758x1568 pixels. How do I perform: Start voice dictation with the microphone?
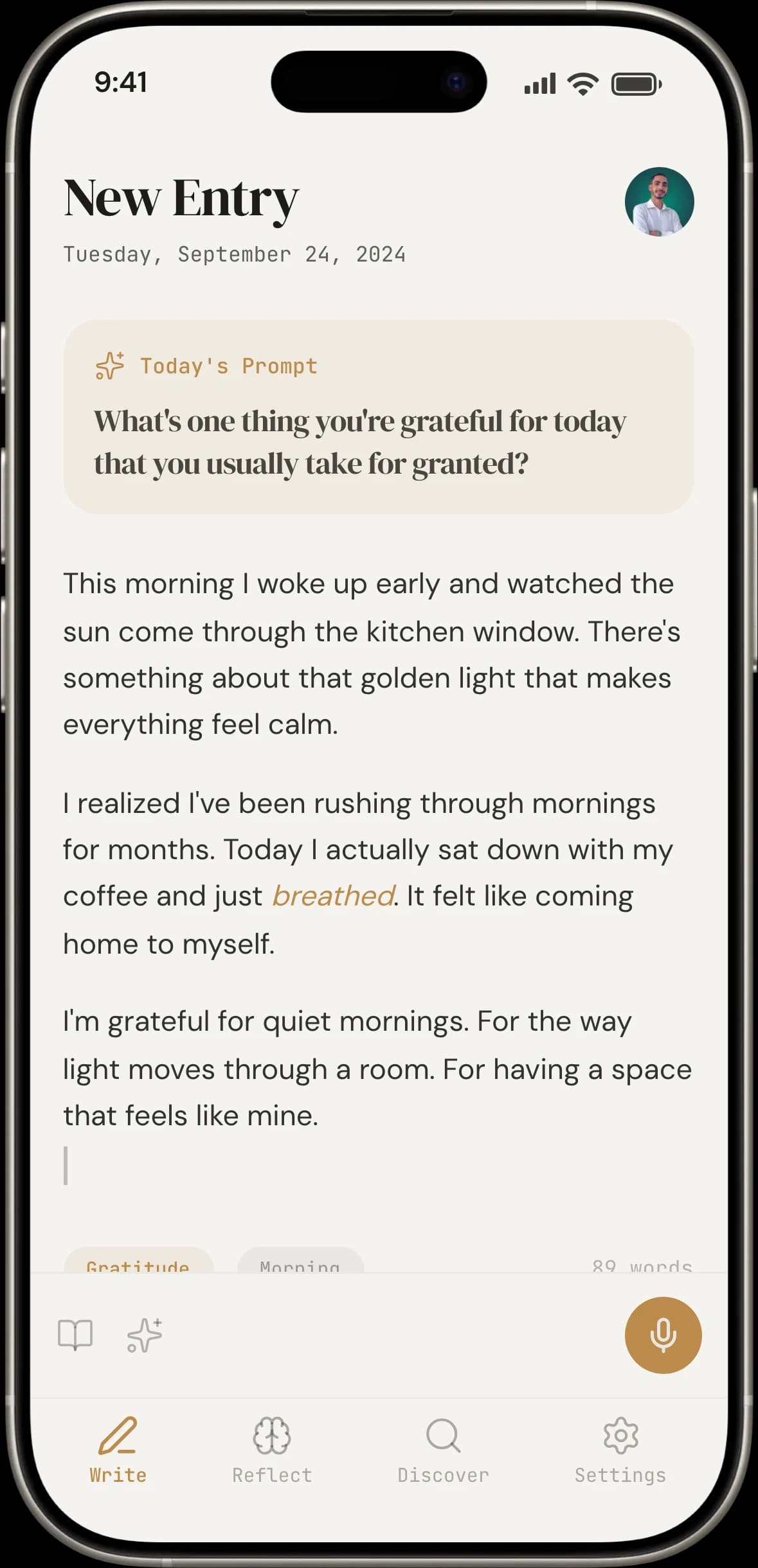[x=663, y=1335]
